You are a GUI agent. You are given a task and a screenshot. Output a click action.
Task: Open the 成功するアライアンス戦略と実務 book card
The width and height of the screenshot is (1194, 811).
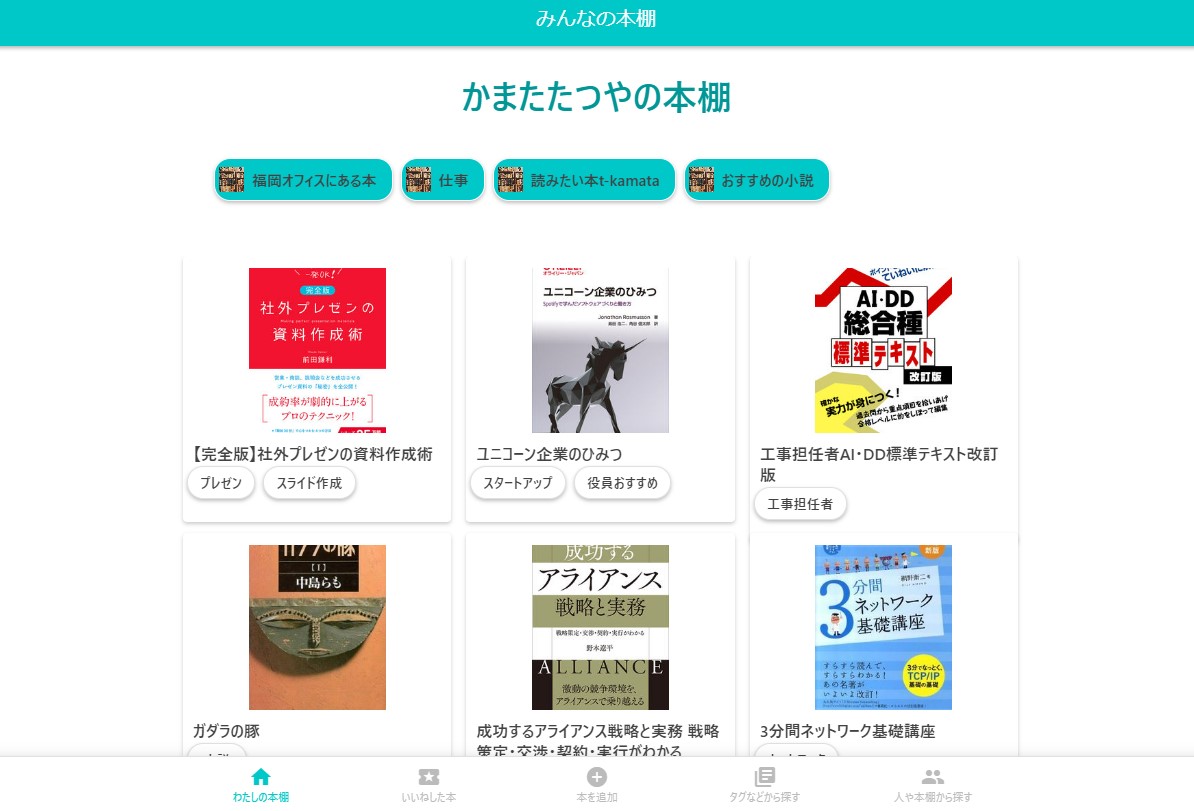600,628
